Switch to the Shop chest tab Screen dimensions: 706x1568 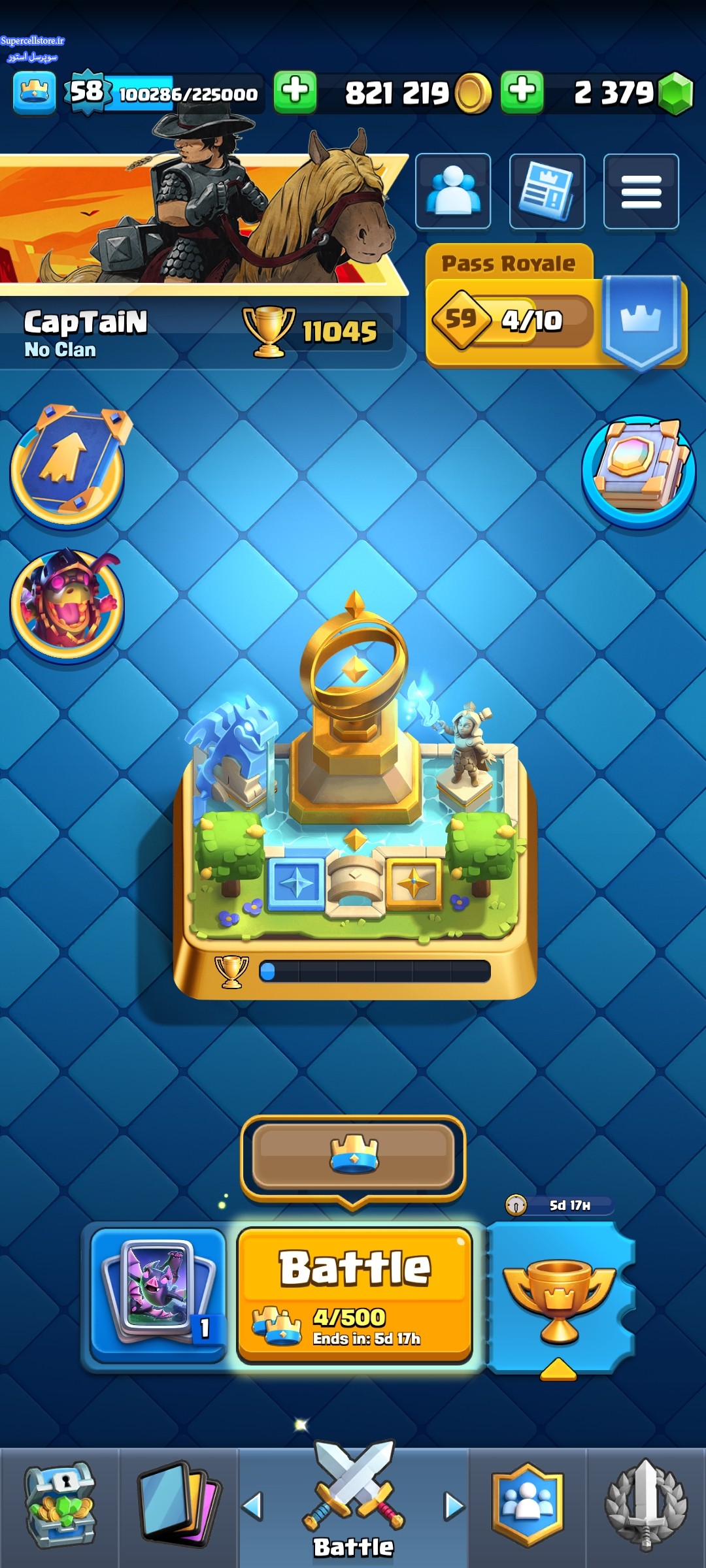tap(59, 1506)
